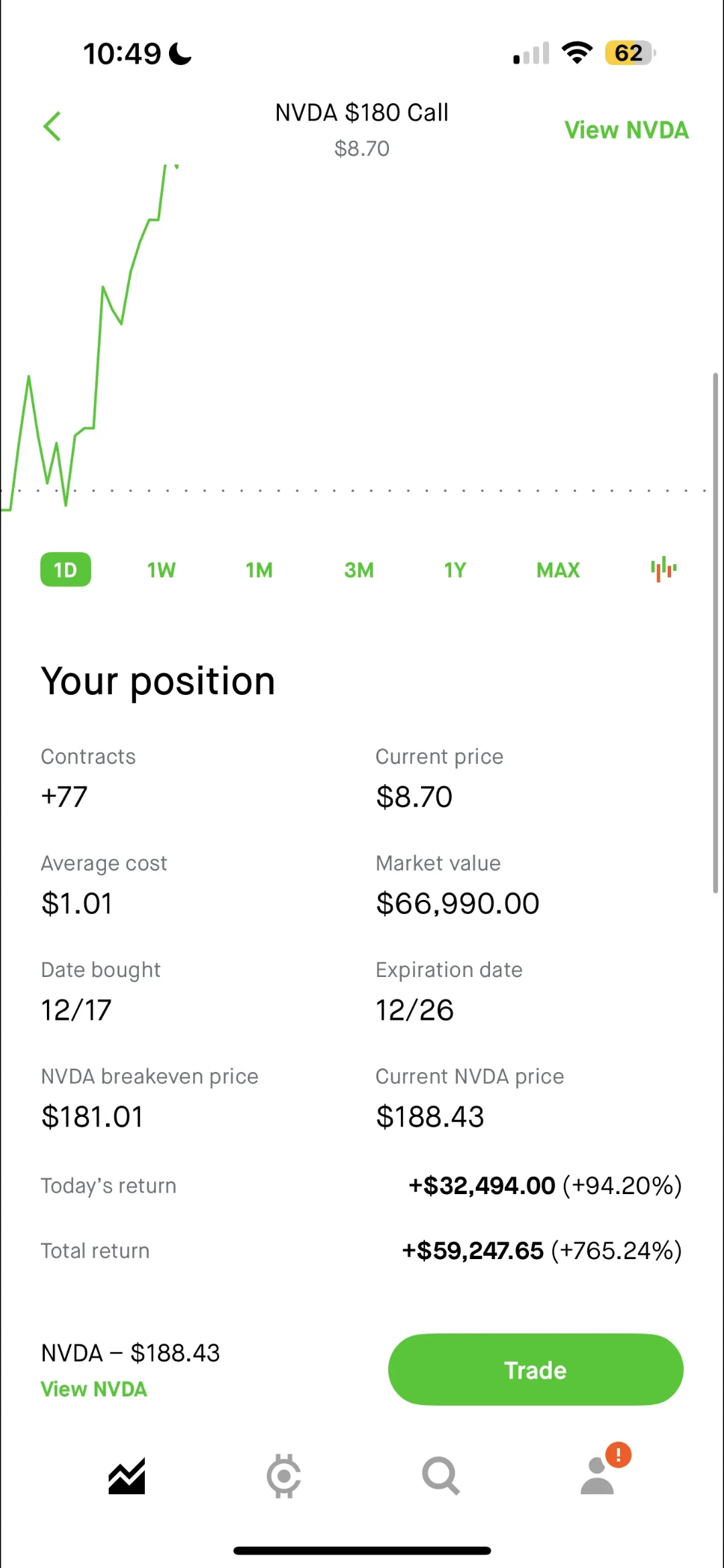Show the 1Y chart range
The width and height of the screenshot is (724, 1568).
pyautogui.click(x=455, y=570)
